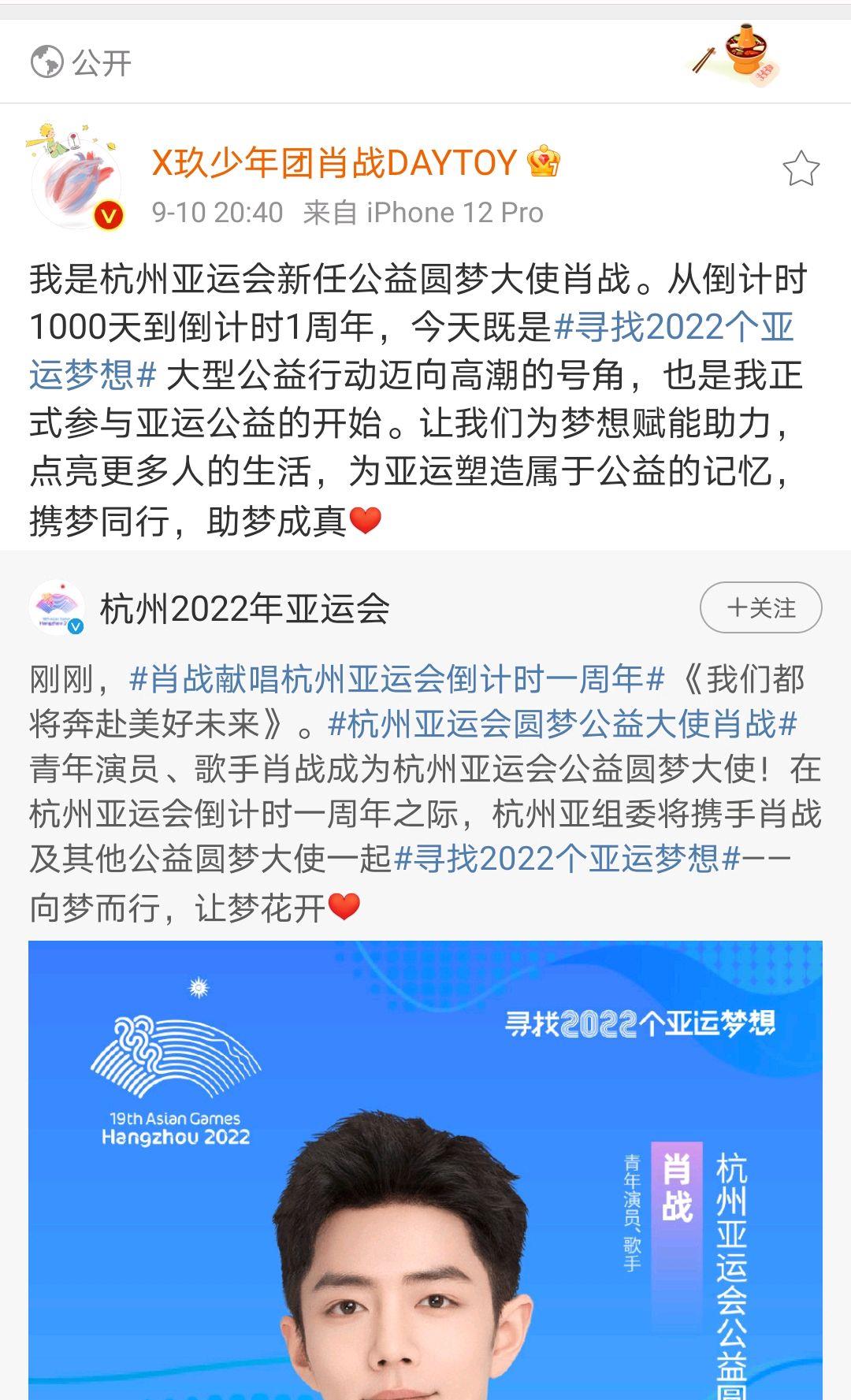
Task: Open hashtag #肖战献唱杭州亚运会倒计时一周年#
Action: click(397, 678)
